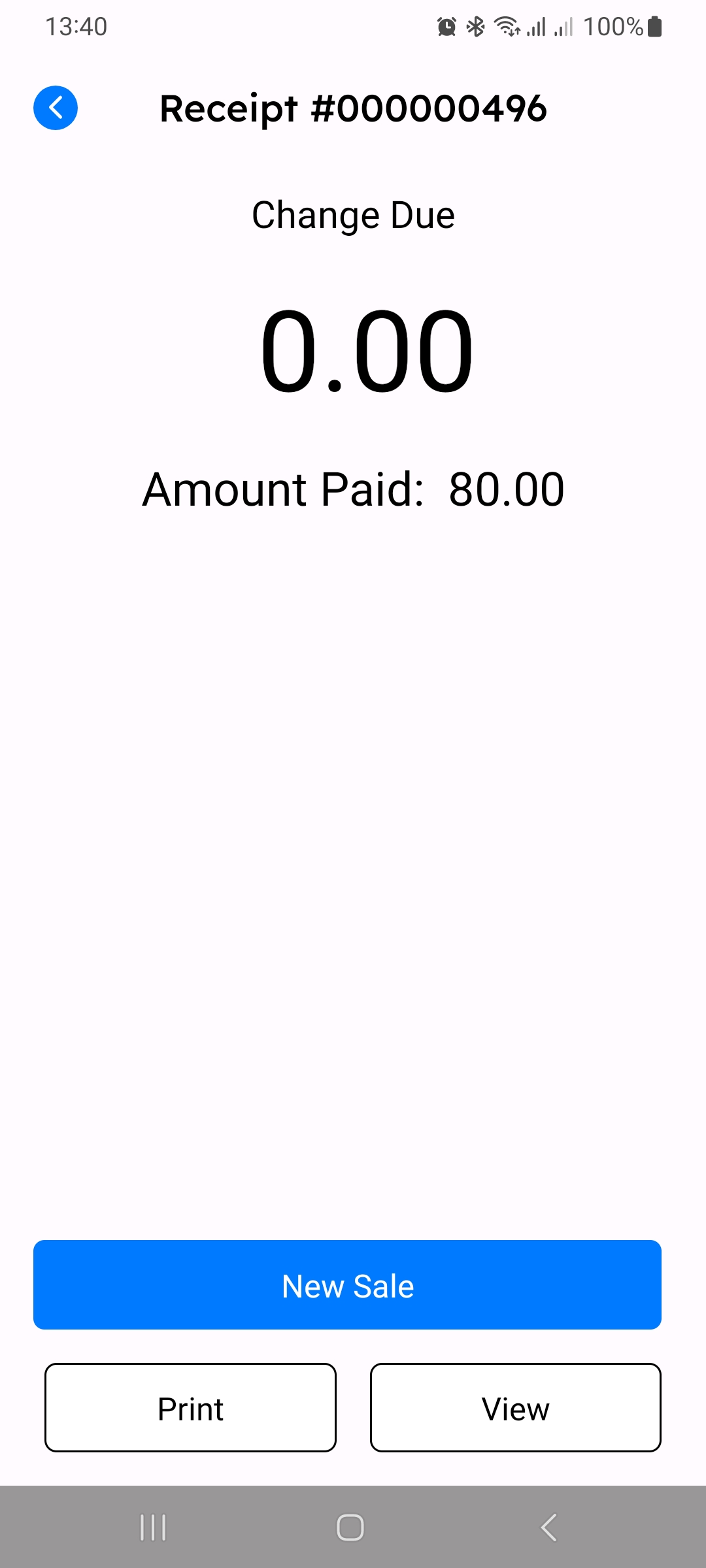View the receipt details
Viewport: 706px width, 1568px height.
coord(516,1407)
